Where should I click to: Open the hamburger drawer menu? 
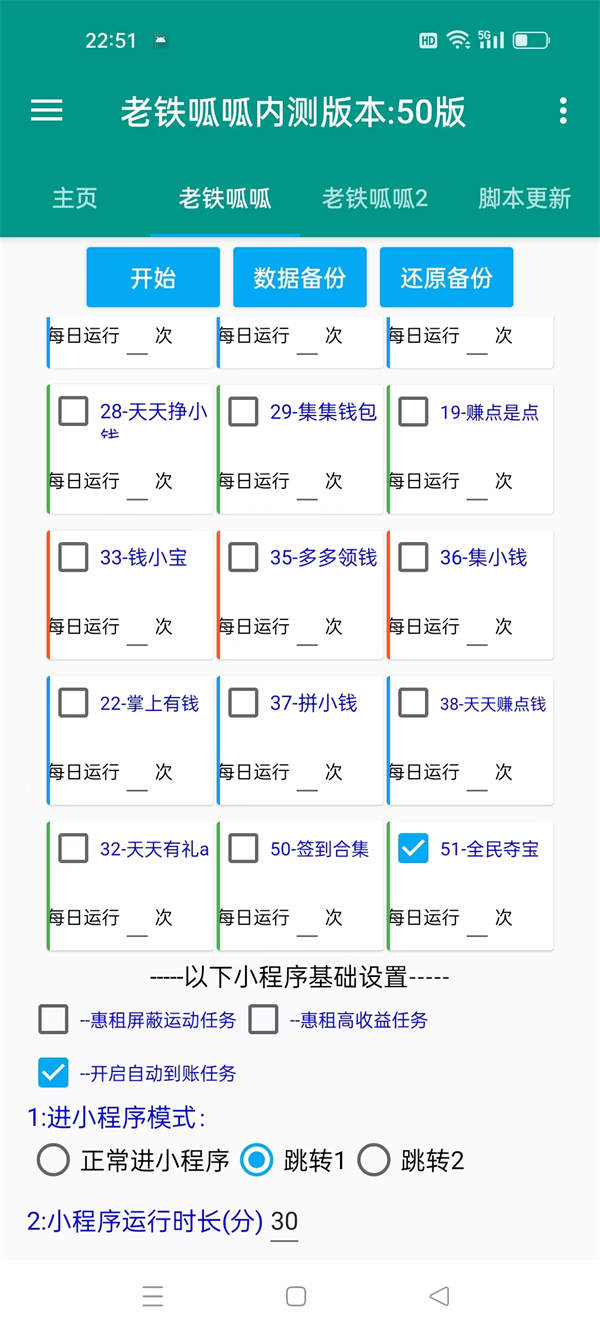tap(47, 111)
